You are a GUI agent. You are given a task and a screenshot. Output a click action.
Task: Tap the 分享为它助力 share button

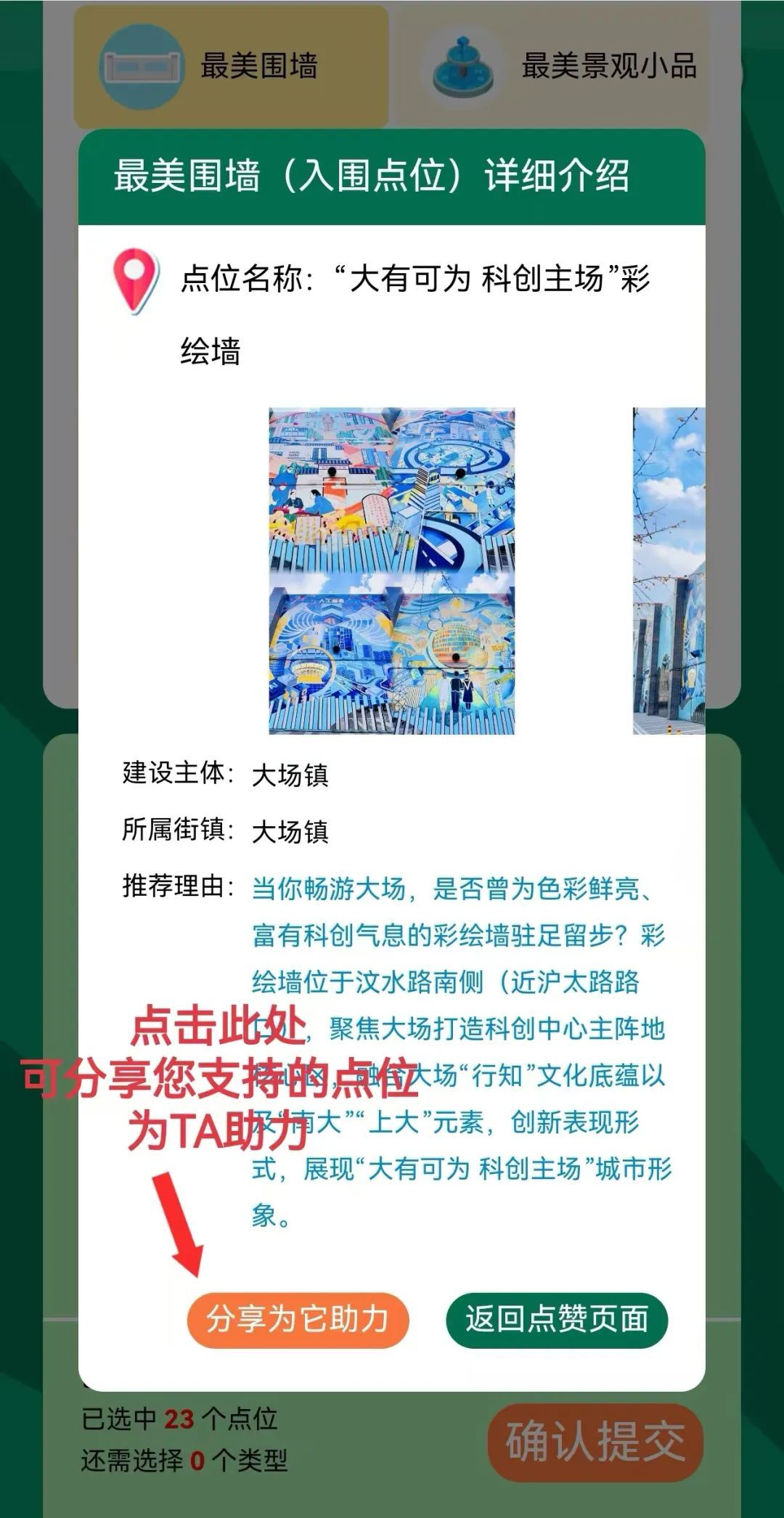click(298, 1319)
